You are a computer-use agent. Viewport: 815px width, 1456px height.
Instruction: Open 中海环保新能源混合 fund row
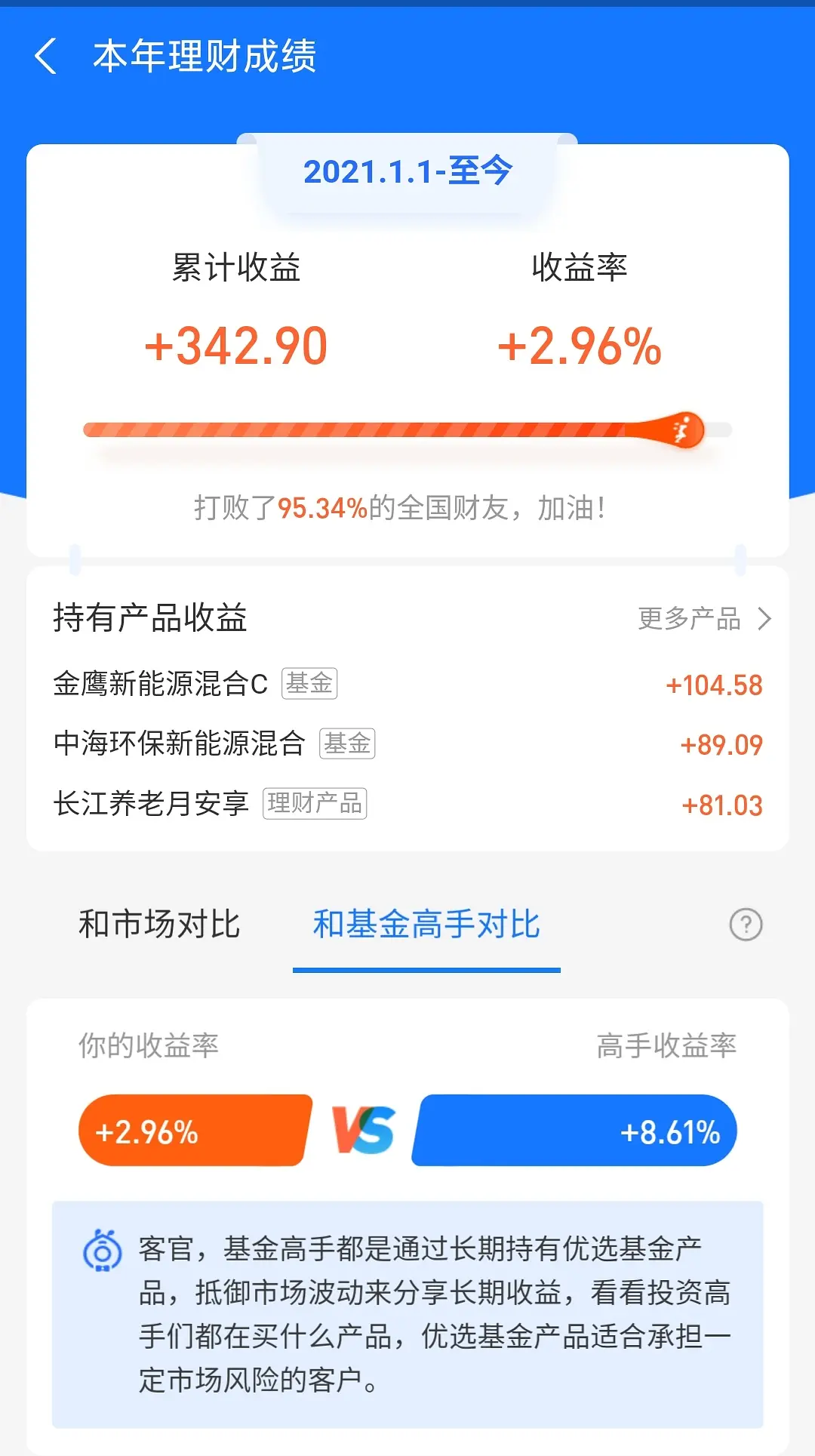click(x=407, y=744)
